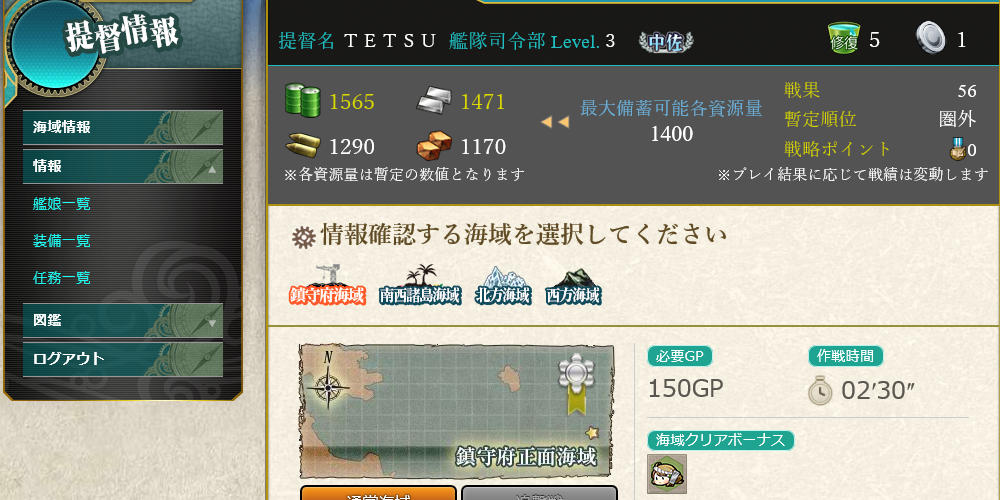Tap ログアウト to log out
This screenshot has height=500, width=1000.
(x=122, y=359)
